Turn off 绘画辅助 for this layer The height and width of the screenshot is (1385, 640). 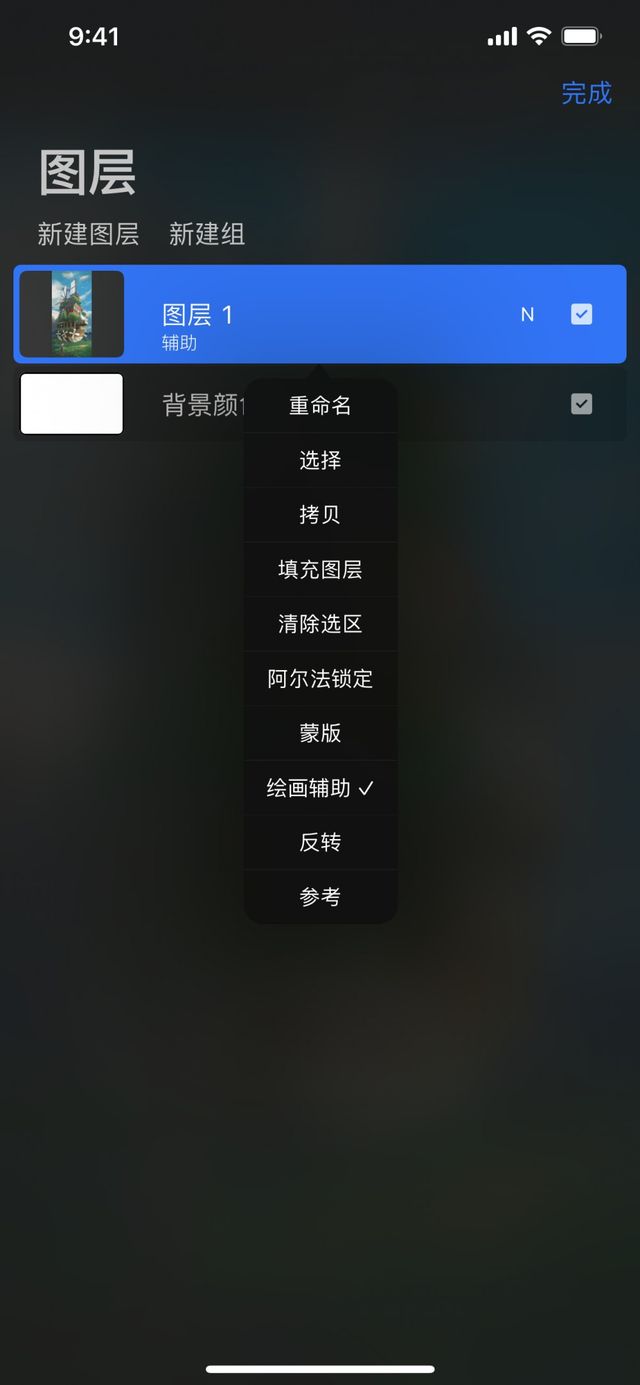tap(320, 788)
